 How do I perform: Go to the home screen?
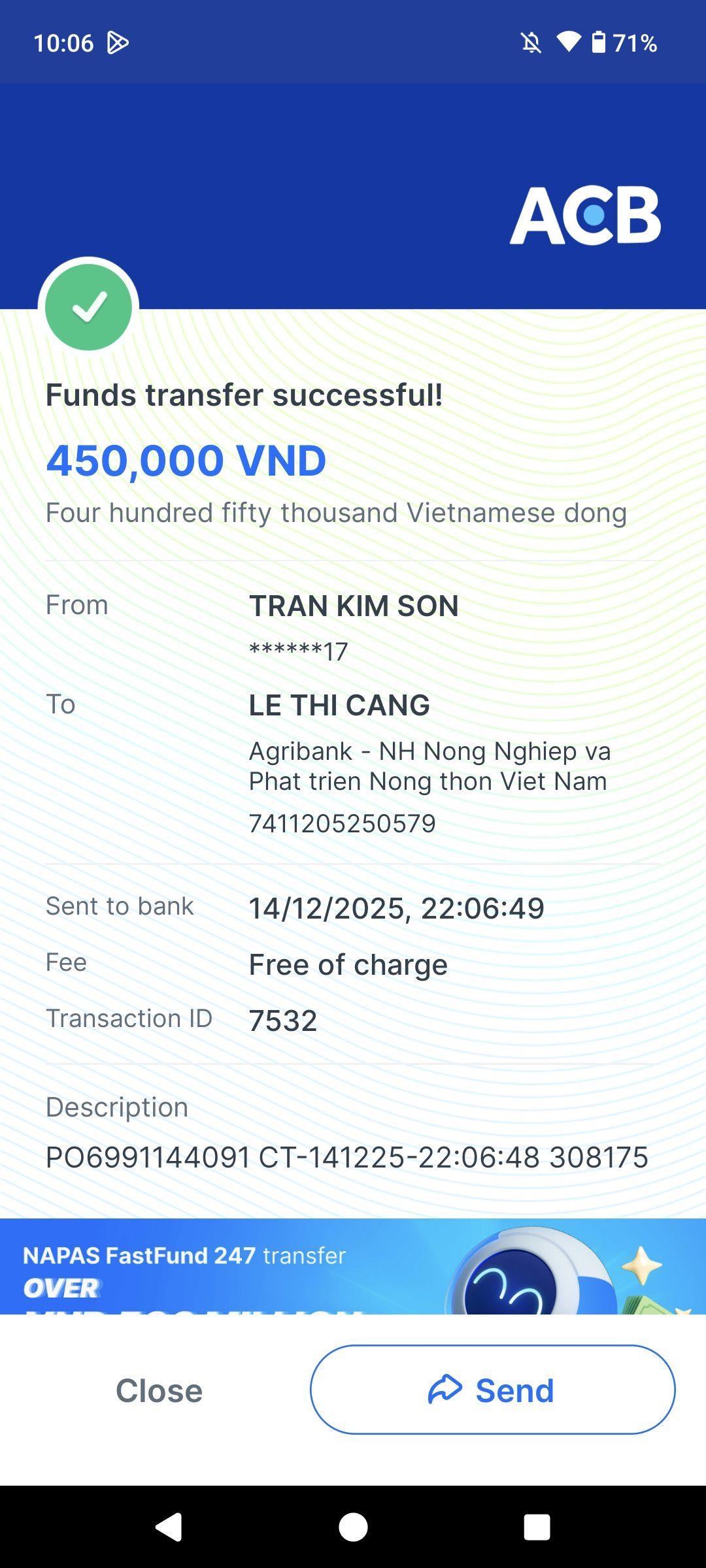pos(353,1527)
